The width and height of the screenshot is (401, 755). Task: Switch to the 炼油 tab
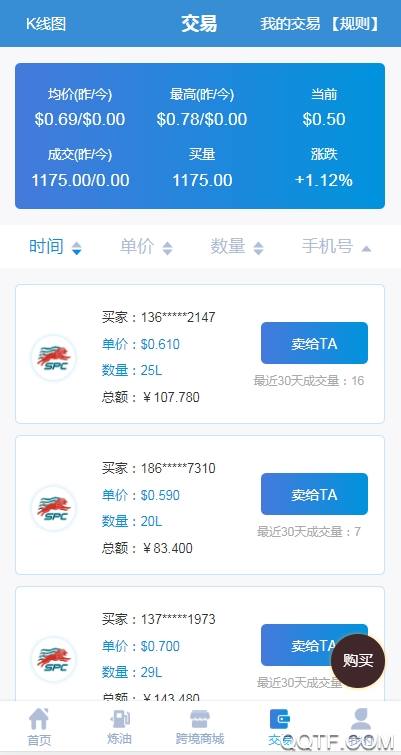point(119,727)
